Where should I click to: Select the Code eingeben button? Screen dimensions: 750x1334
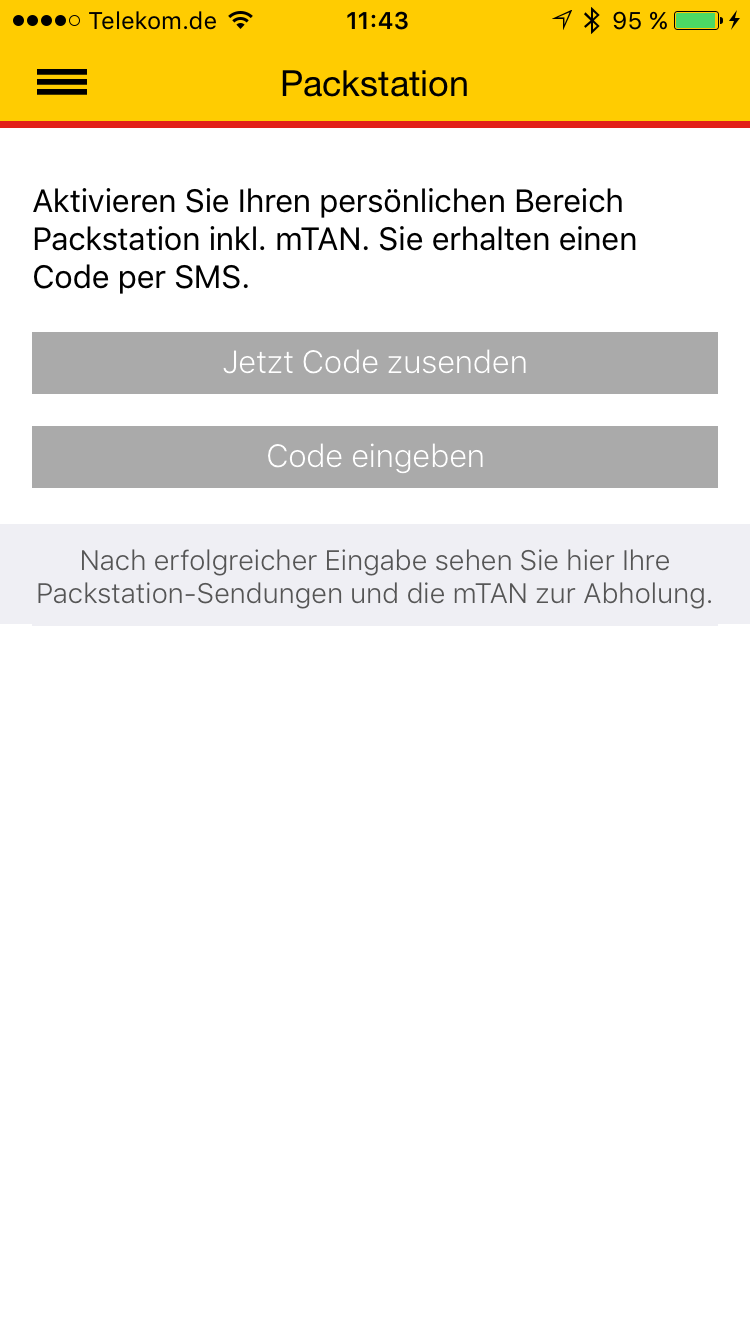[375, 457]
